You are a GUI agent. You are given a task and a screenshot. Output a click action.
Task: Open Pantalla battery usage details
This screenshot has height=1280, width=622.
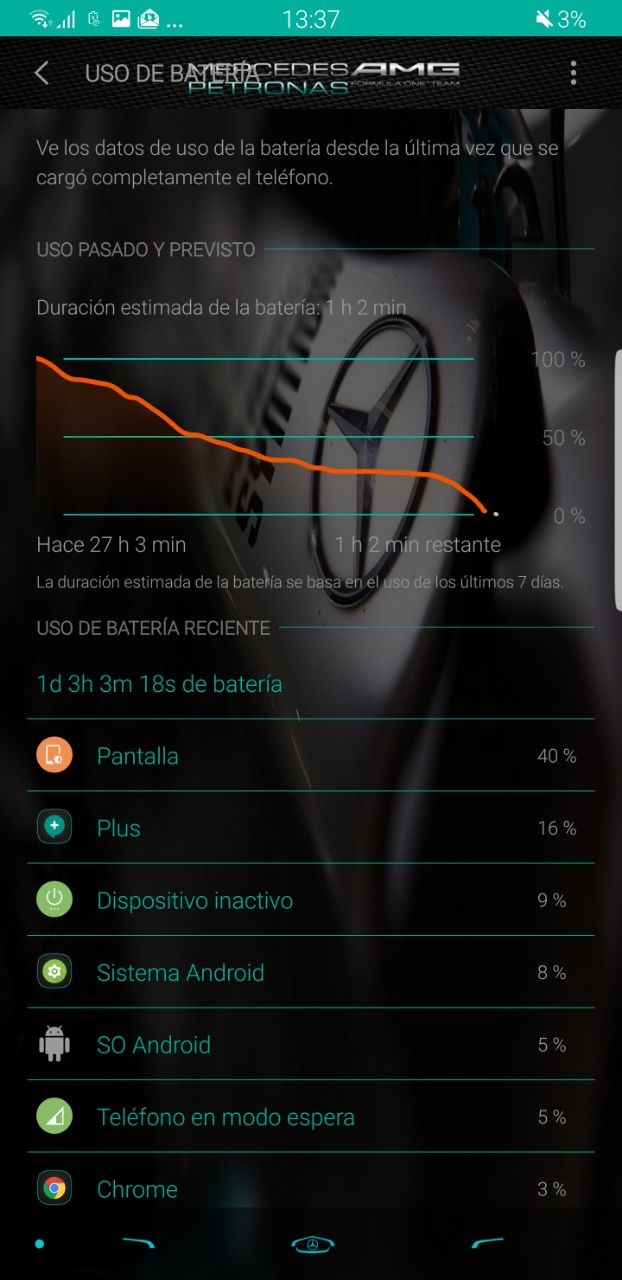pyautogui.click(x=310, y=756)
